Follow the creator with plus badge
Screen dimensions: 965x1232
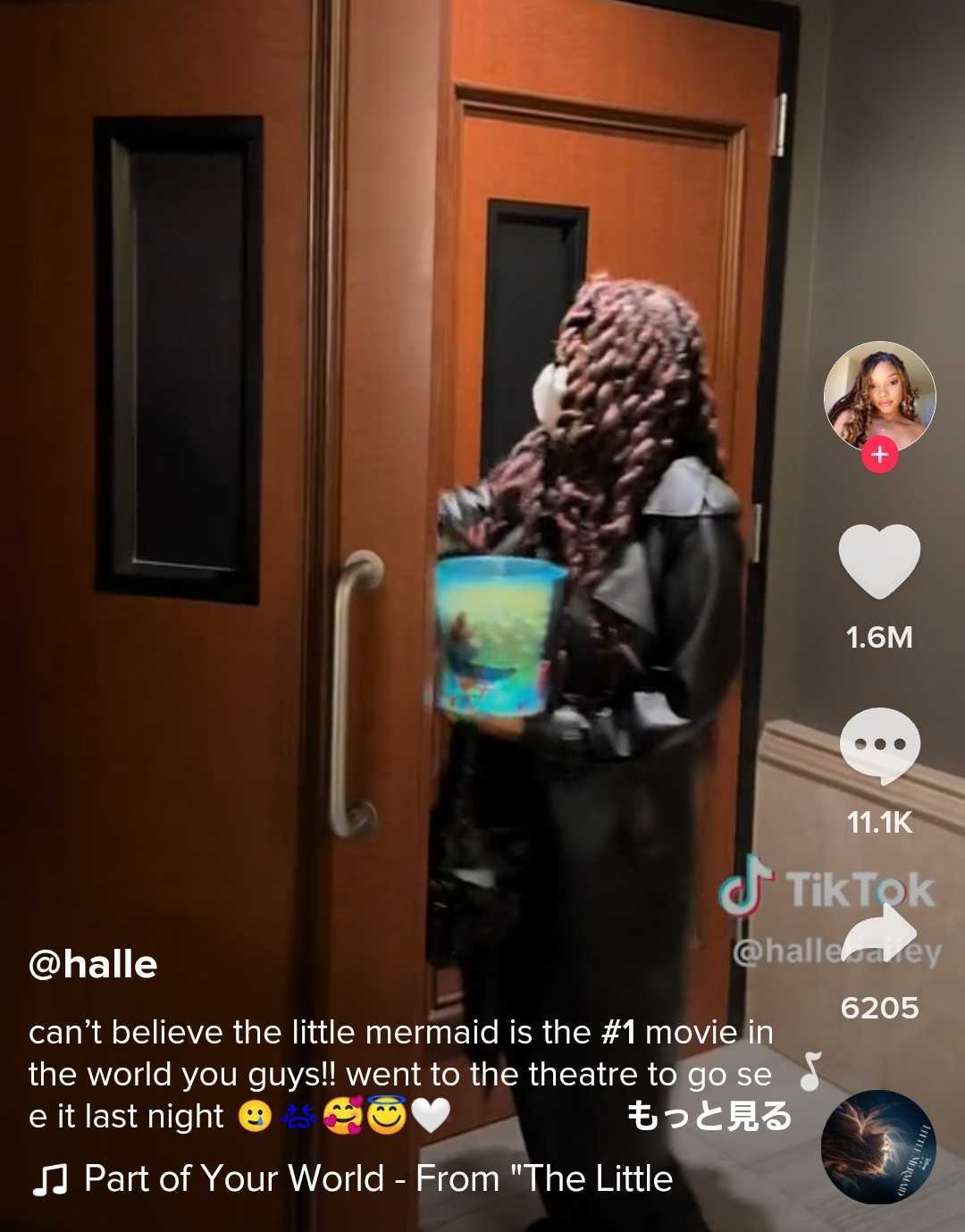click(879, 455)
